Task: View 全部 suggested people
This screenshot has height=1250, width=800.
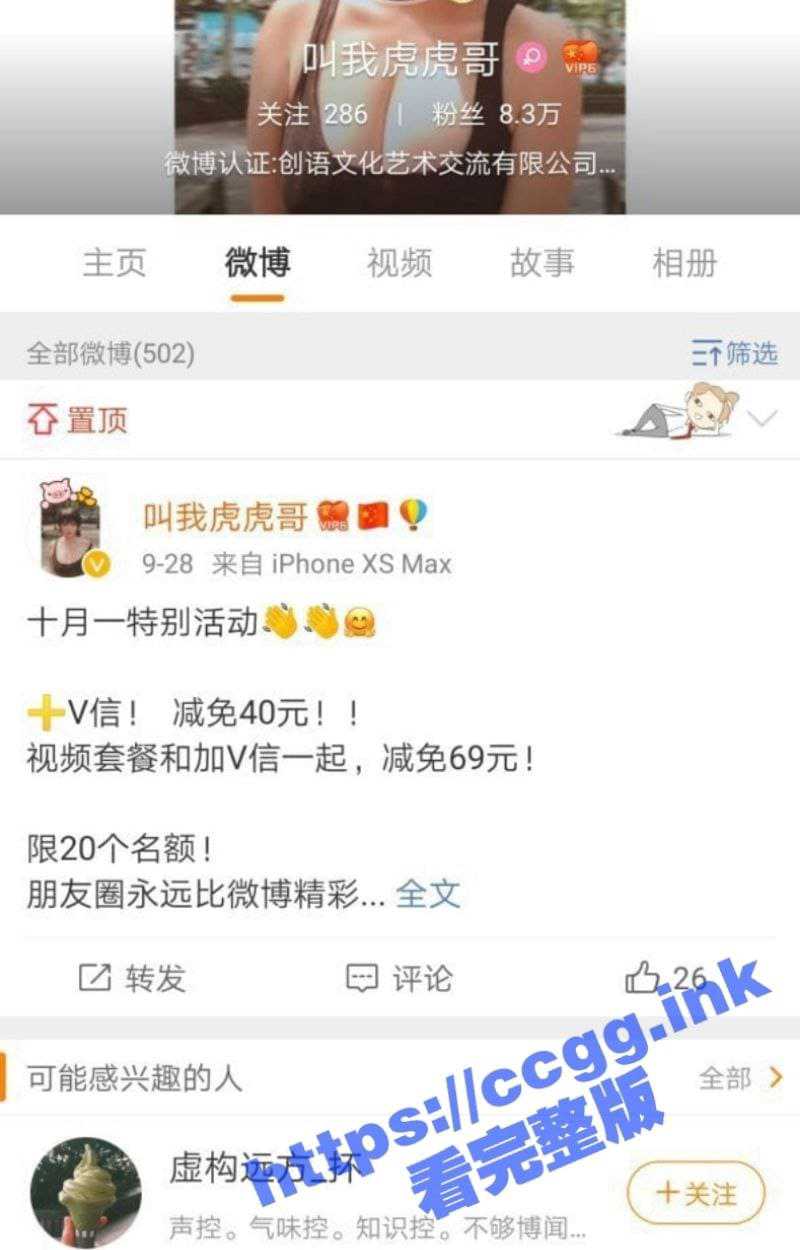Action: (x=740, y=1077)
